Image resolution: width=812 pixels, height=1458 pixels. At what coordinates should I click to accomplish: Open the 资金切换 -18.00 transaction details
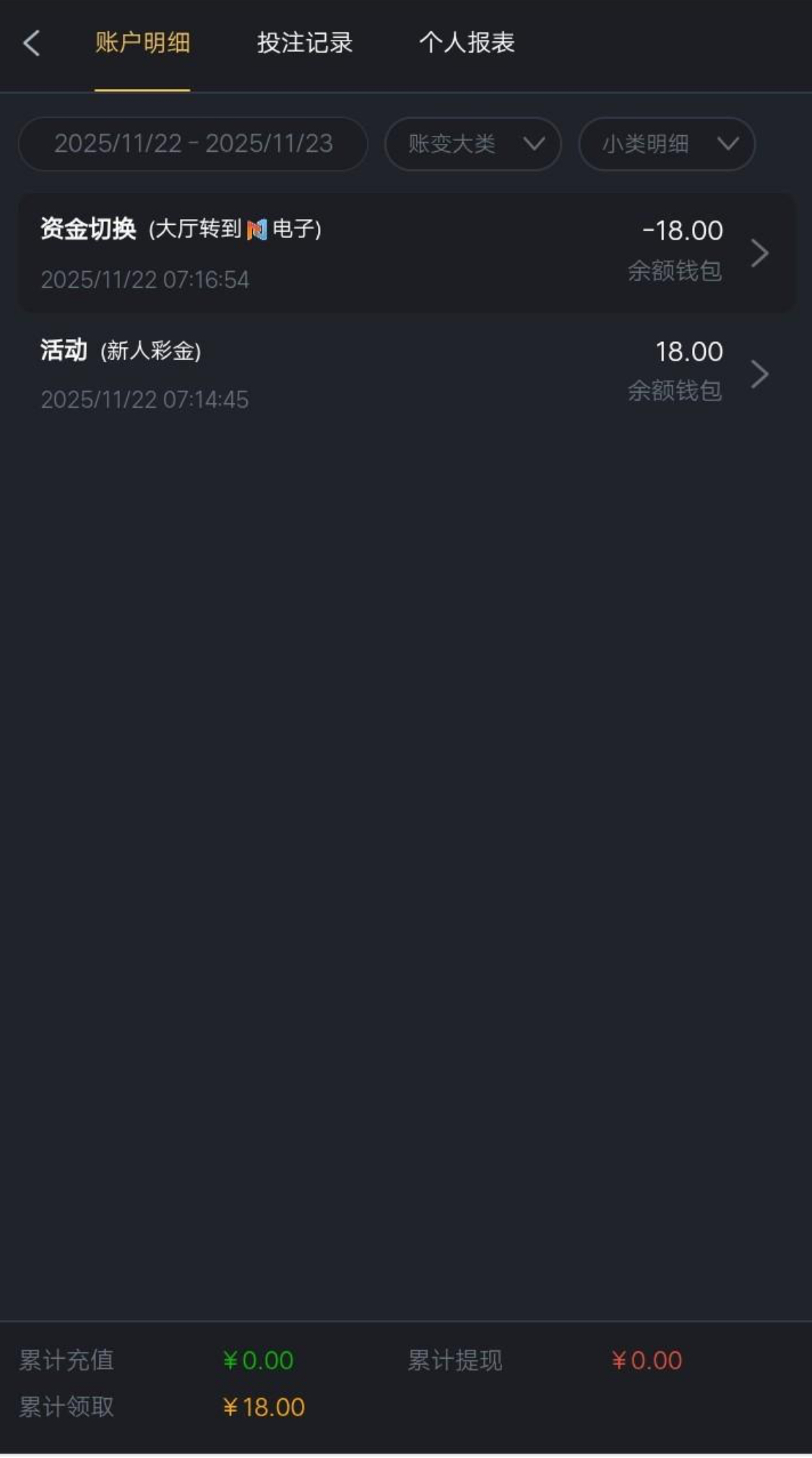406,253
